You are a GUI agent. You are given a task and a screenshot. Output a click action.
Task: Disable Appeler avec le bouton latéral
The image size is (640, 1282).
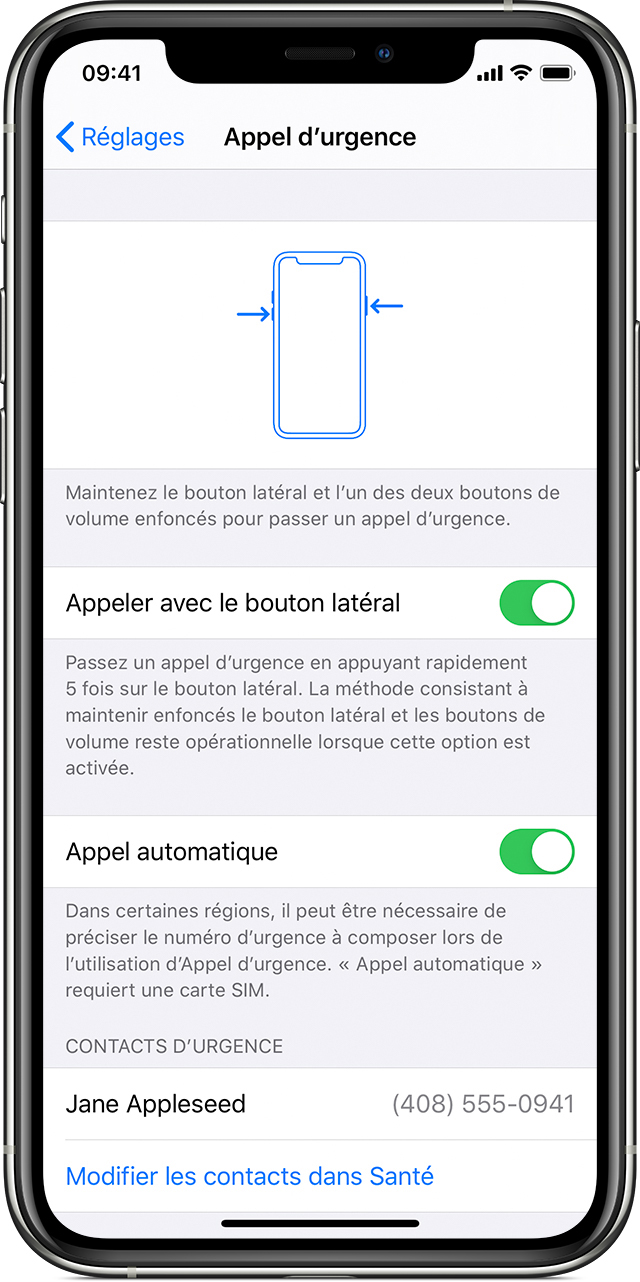[x=536, y=603]
